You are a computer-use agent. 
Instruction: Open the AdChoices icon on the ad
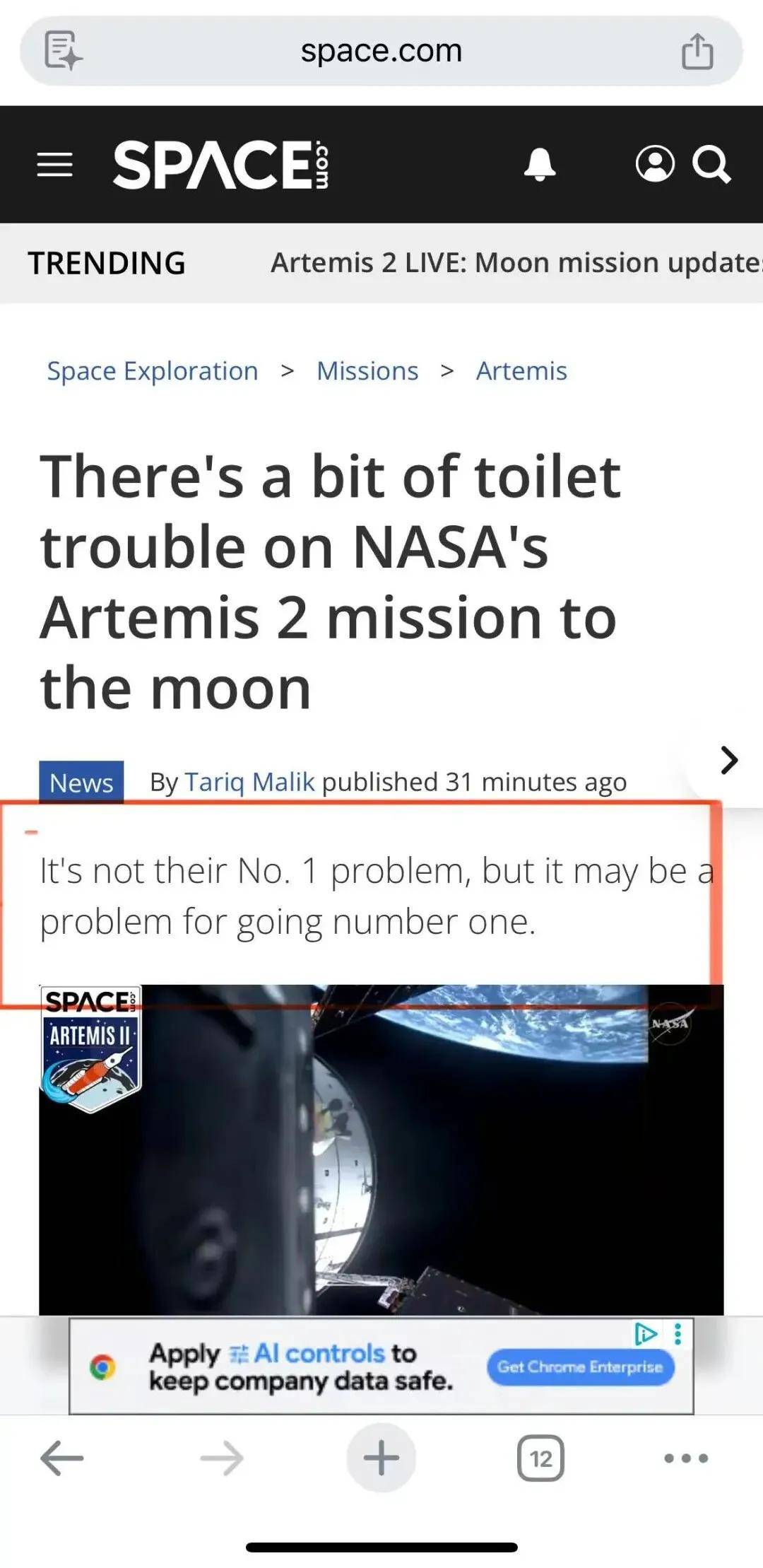tap(645, 1334)
